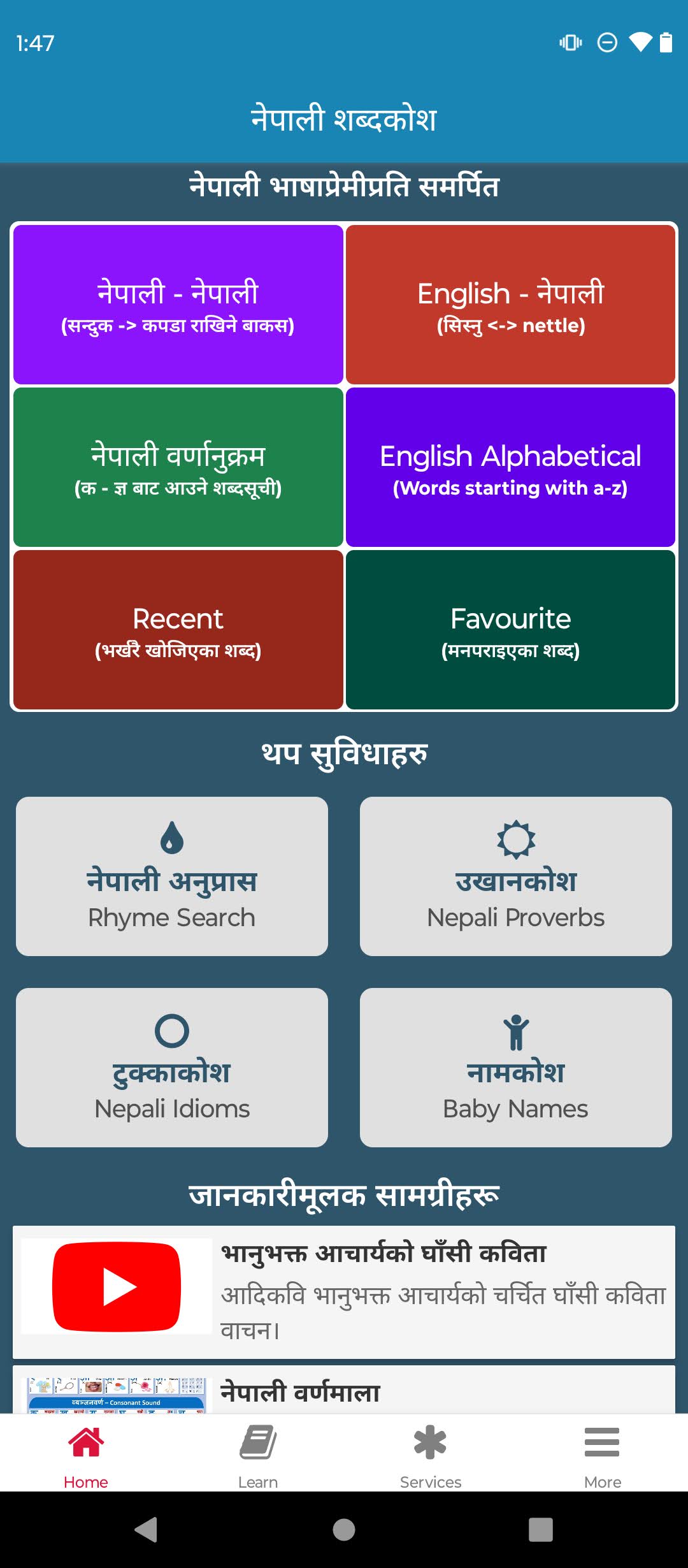Screen dimensions: 688x1568
Task: Open नेपाली वर्णानुक्रम word list
Action: (178, 467)
